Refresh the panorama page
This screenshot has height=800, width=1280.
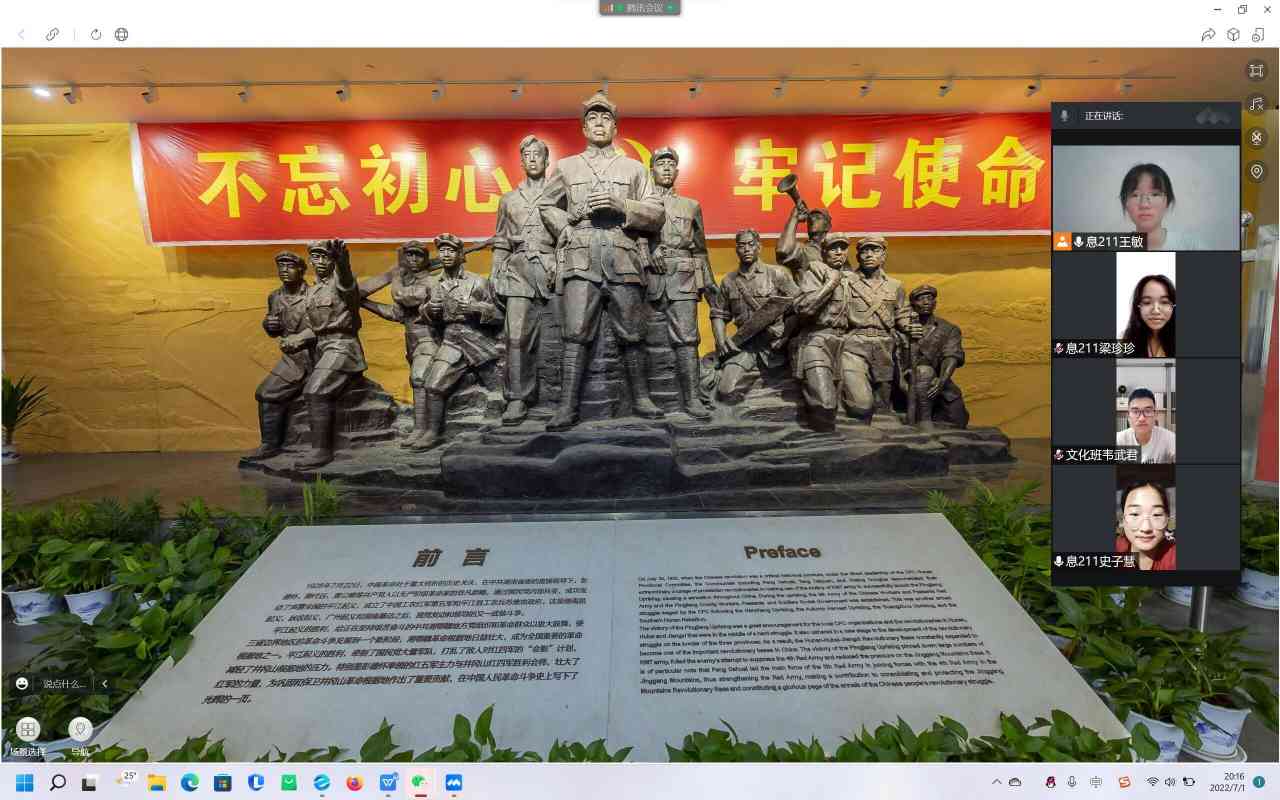[96, 34]
